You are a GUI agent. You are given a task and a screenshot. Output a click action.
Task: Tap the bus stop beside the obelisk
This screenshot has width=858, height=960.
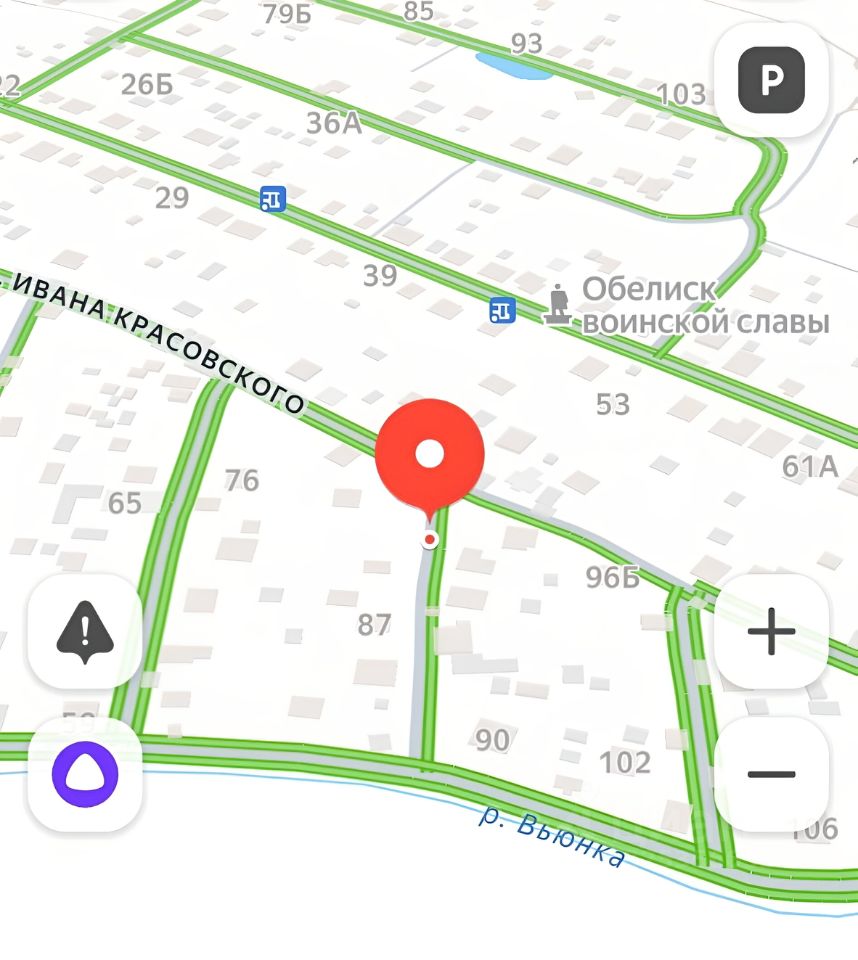(502, 310)
